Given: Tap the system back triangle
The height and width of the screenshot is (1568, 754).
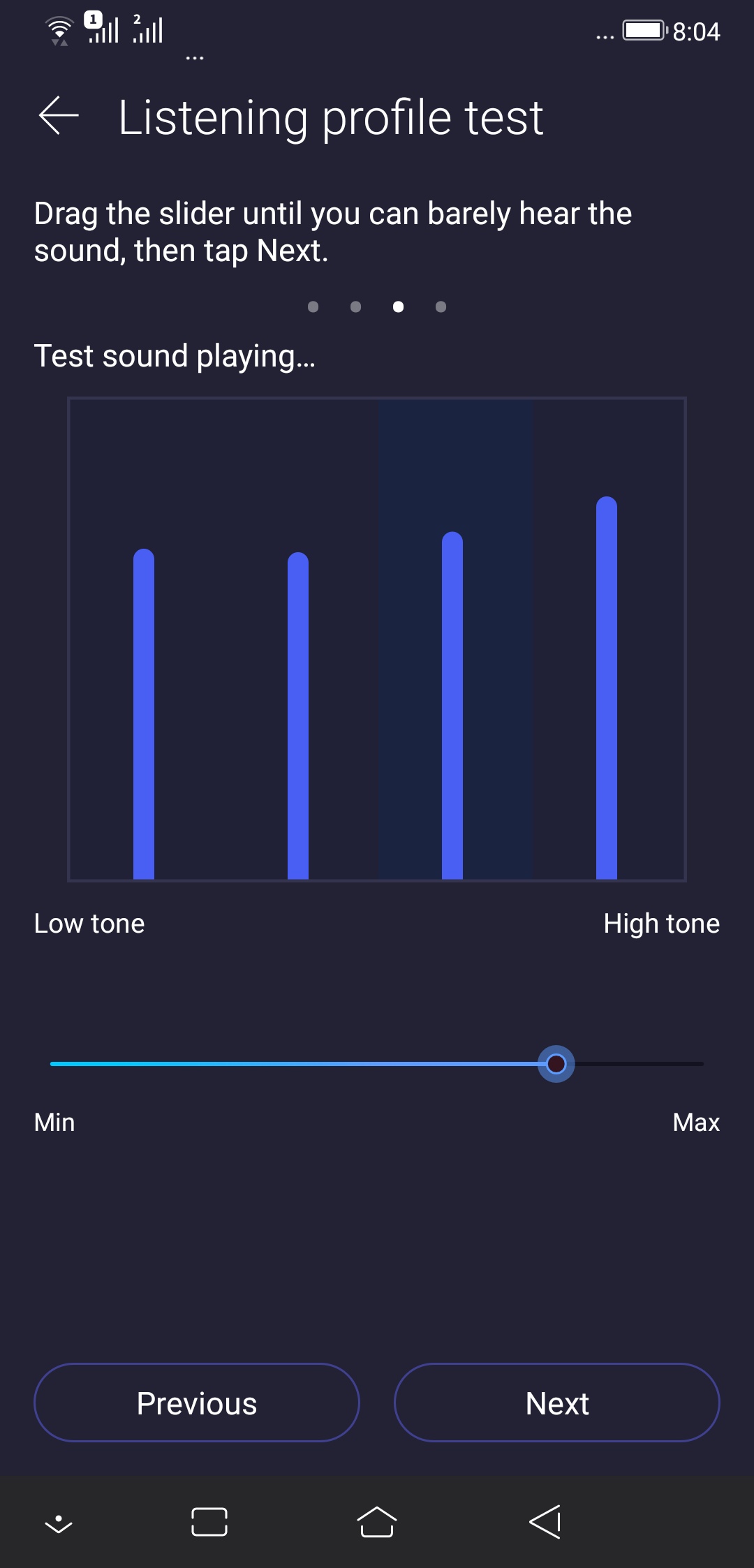Looking at the screenshot, I should click(545, 1522).
